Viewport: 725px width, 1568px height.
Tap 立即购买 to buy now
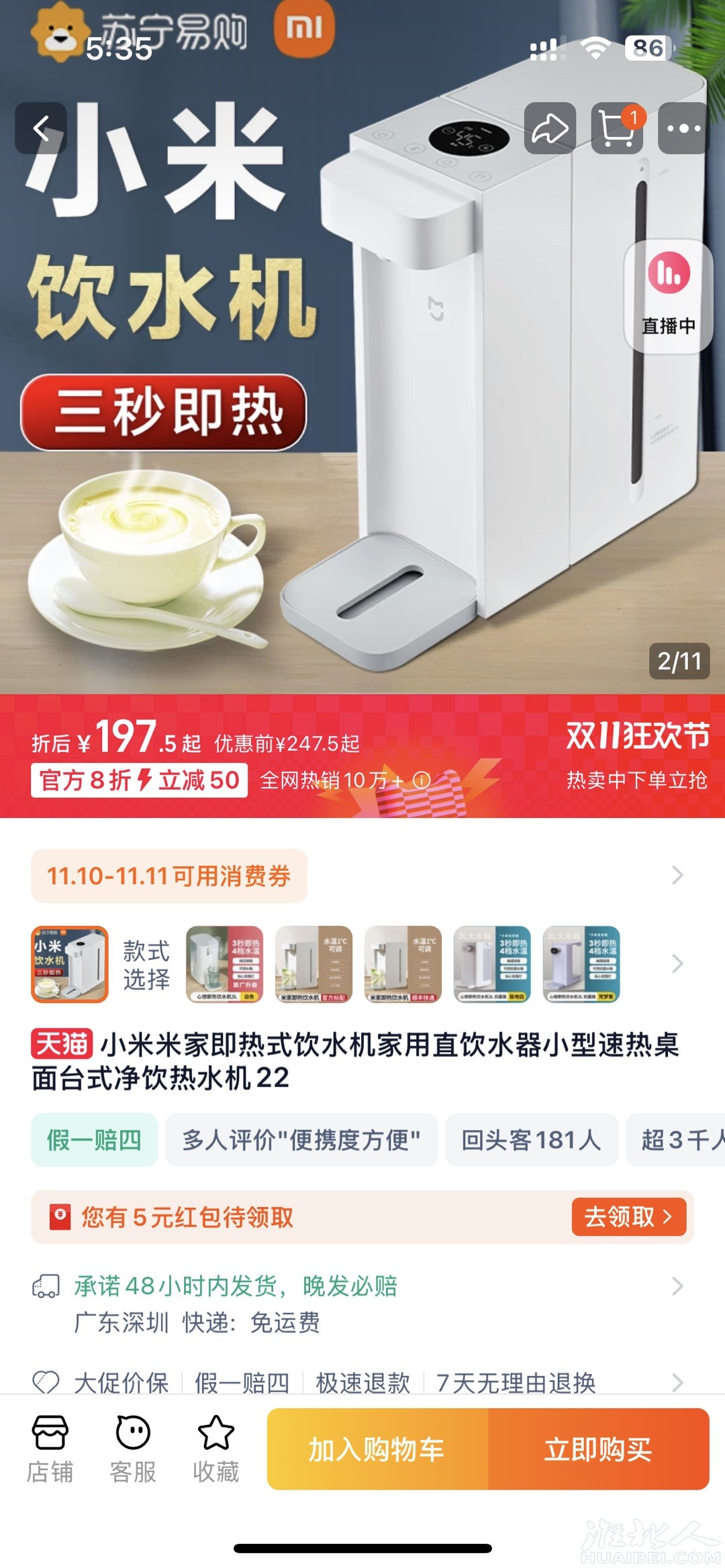point(598,1449)
